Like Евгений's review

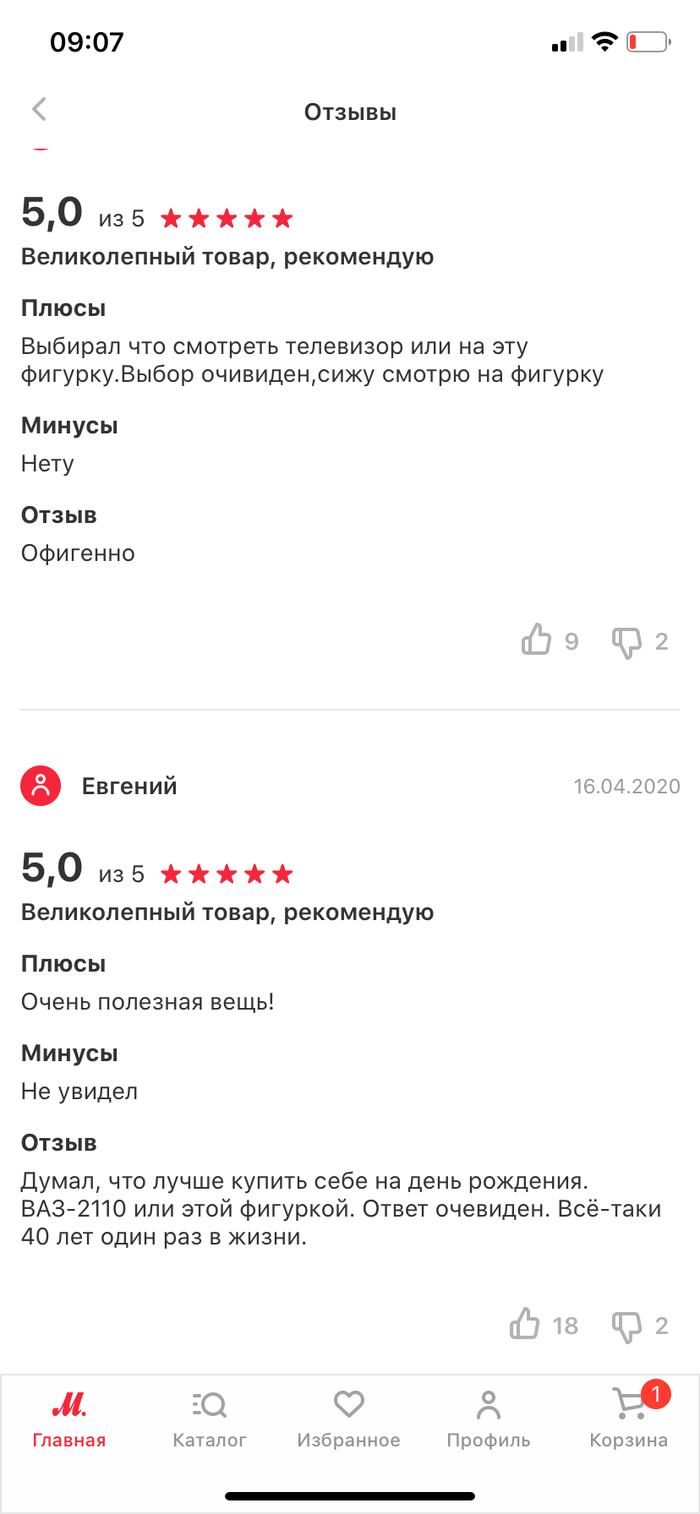coord(525,1325)
